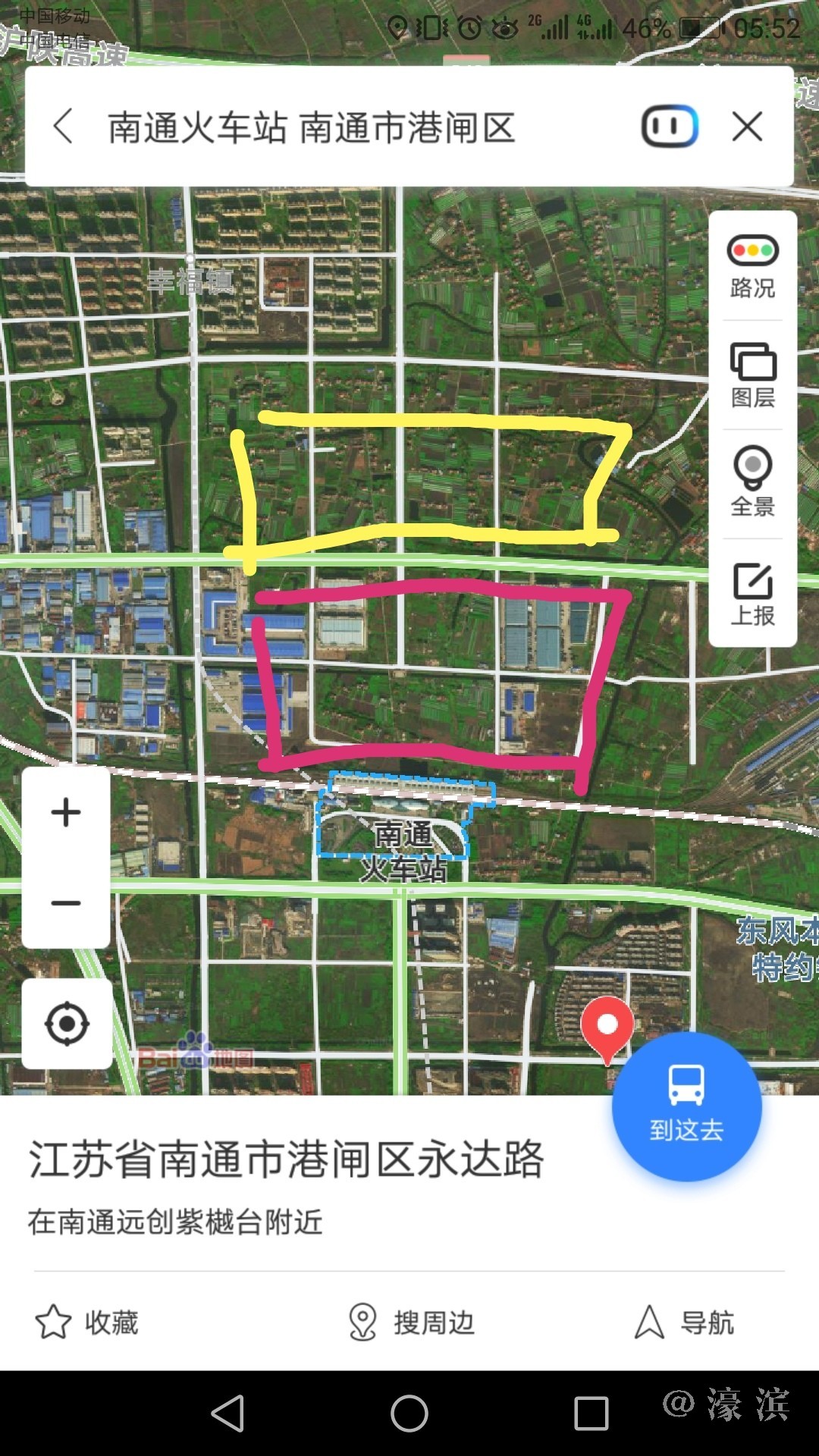Go to the system home screen

(x=409, y=1414)
